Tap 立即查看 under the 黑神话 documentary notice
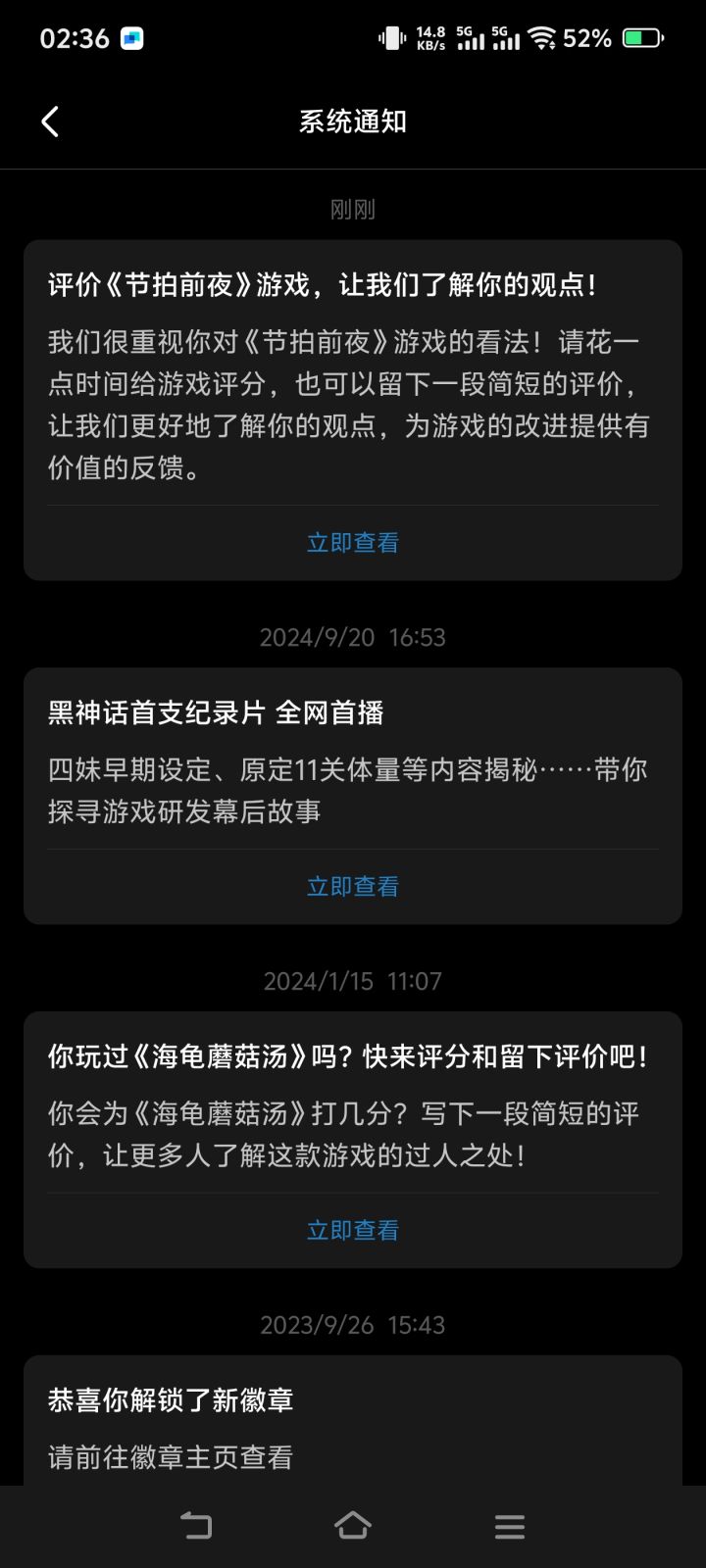 (x=352, y=886)
